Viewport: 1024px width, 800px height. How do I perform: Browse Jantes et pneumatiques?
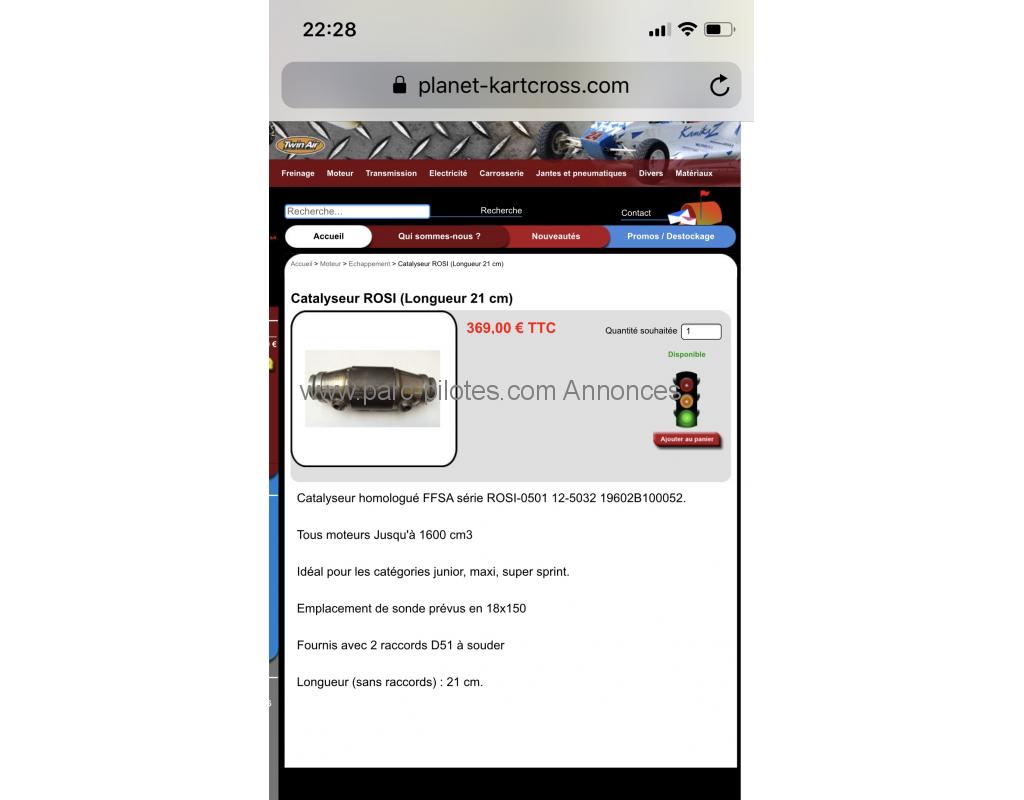[581, 173]
